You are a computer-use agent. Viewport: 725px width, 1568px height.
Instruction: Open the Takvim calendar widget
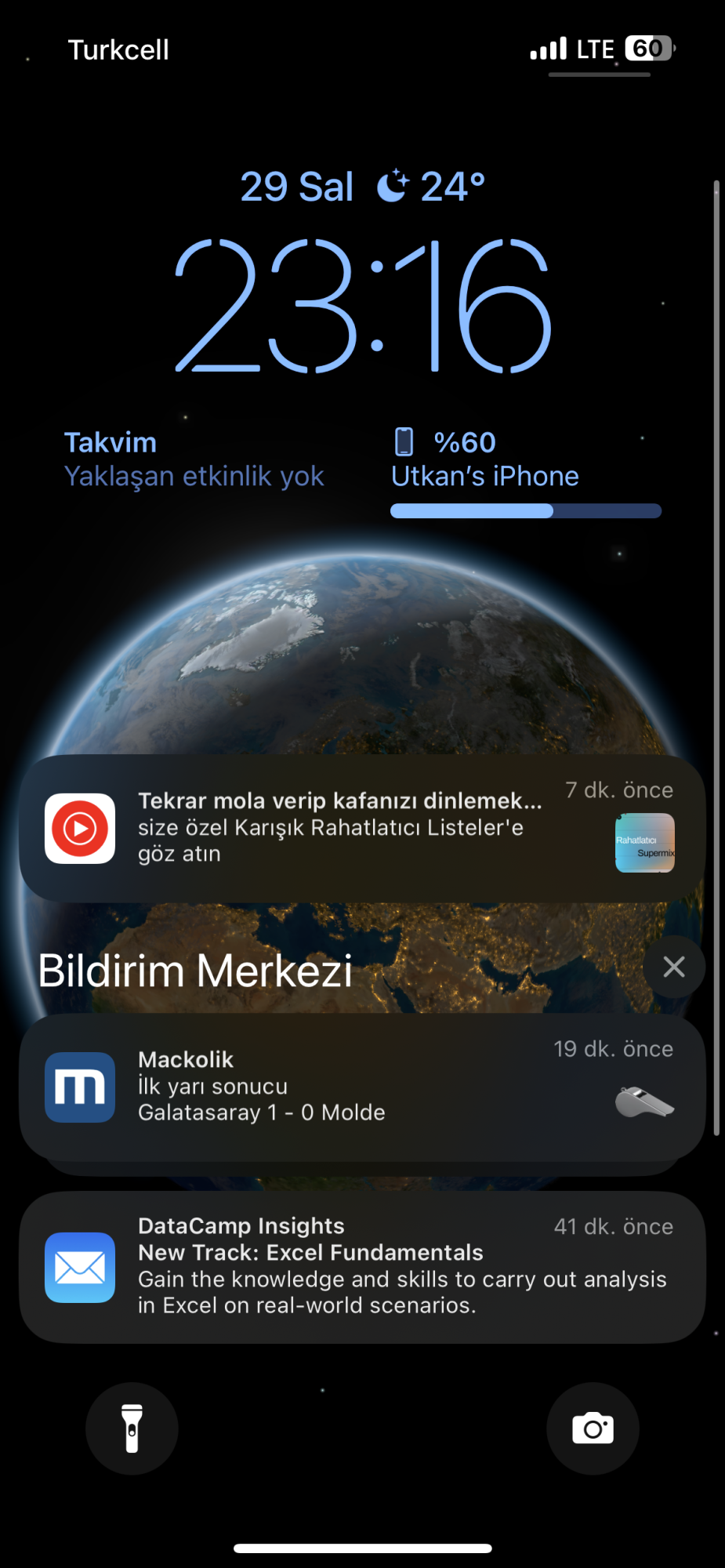pos(194,460)
